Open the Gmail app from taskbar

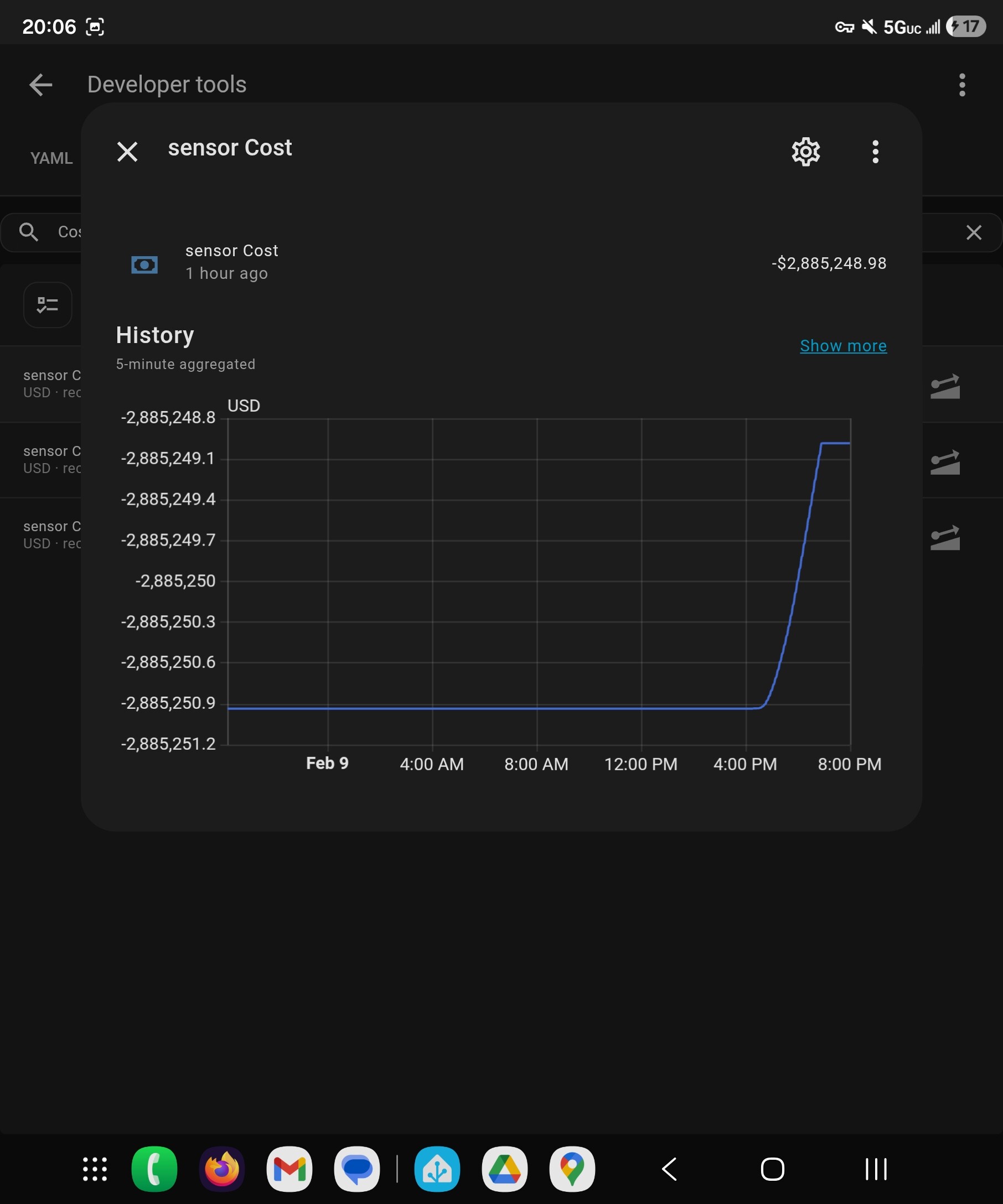[x=289, y=1169]
